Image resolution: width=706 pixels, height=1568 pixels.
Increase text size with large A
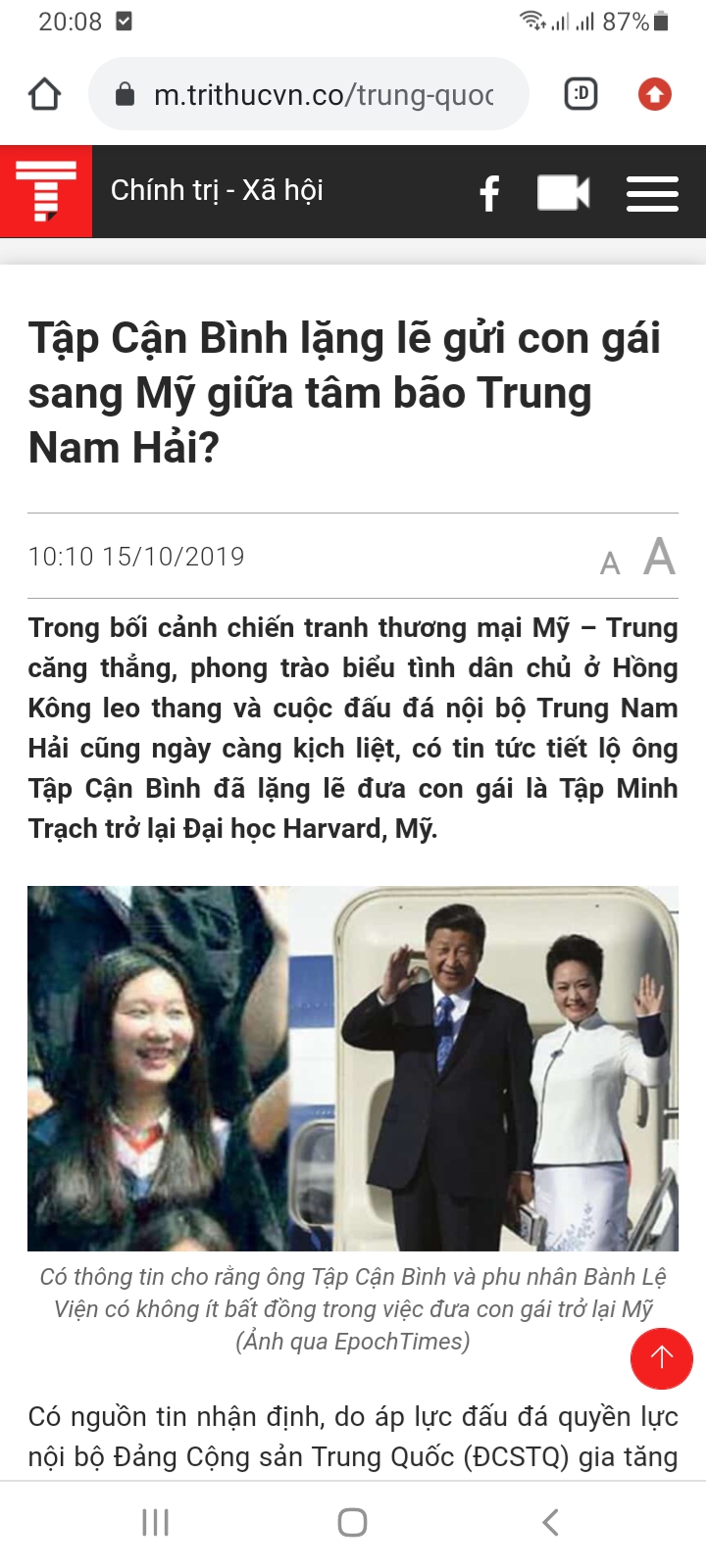tap(659, 557)
